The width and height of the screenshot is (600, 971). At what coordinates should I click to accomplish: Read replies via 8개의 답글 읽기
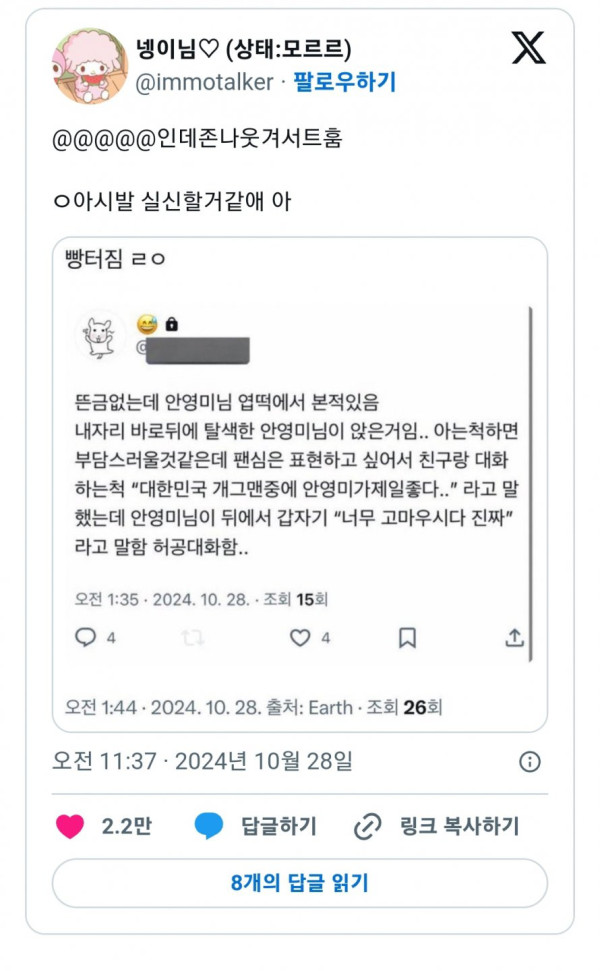pos(300,883)
